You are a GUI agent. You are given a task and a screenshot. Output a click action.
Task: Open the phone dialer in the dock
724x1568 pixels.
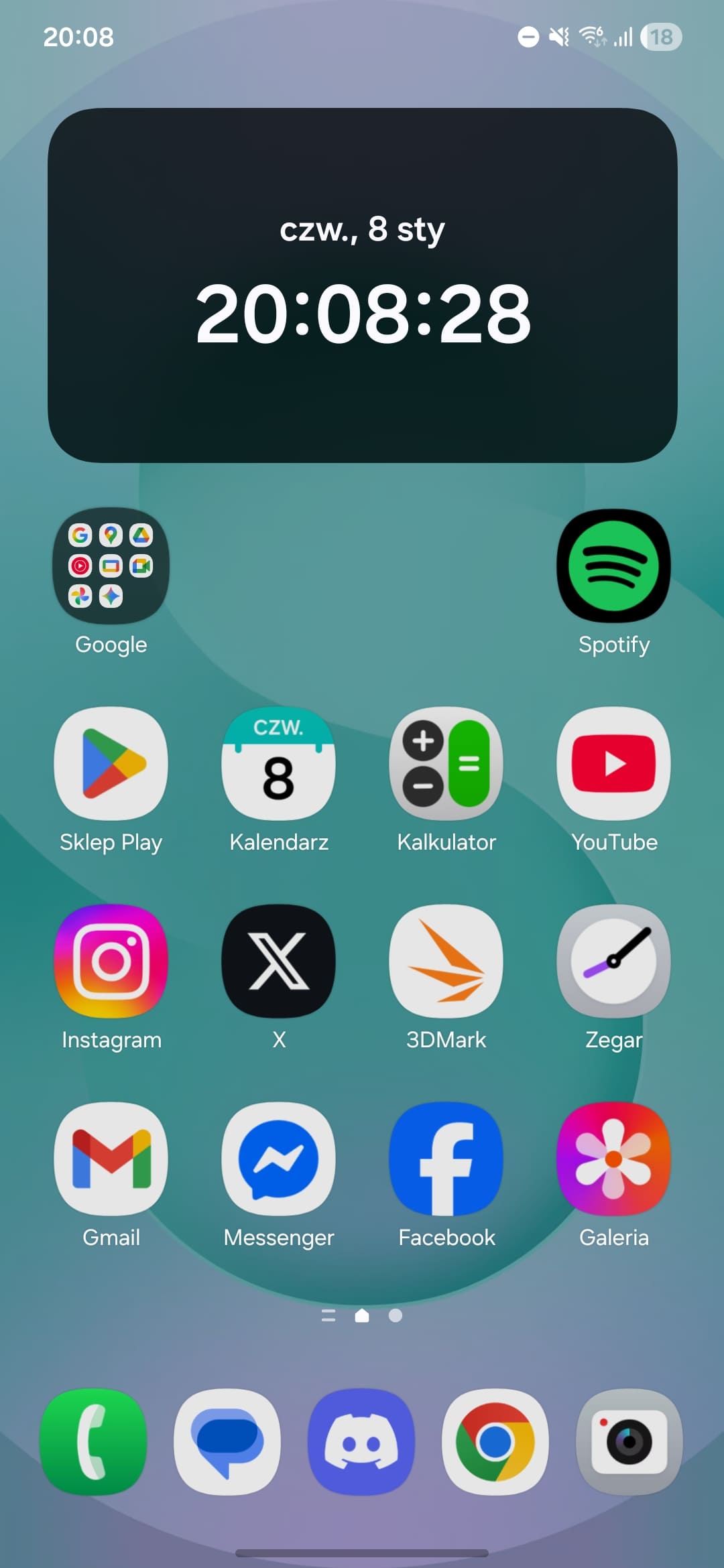[x=94, y=1442]
